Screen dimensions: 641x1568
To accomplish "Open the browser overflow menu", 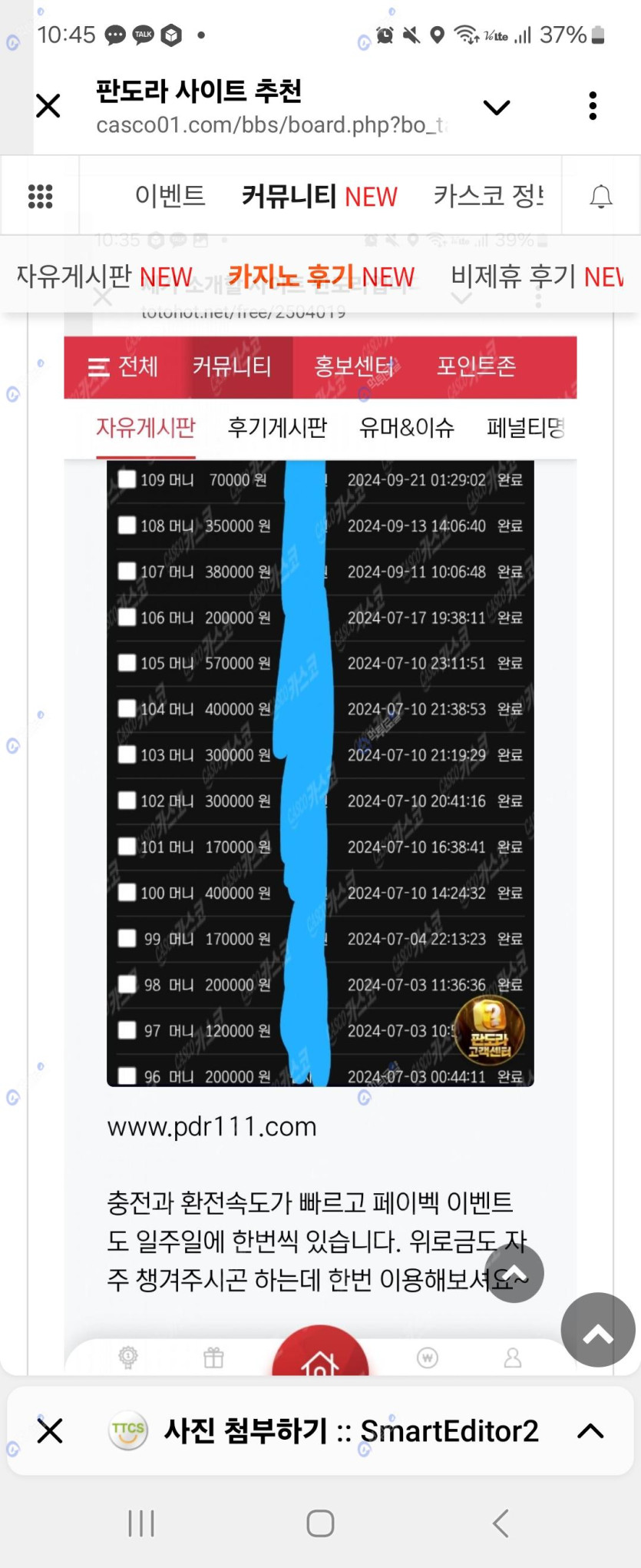I will click(x=592, y=106).
